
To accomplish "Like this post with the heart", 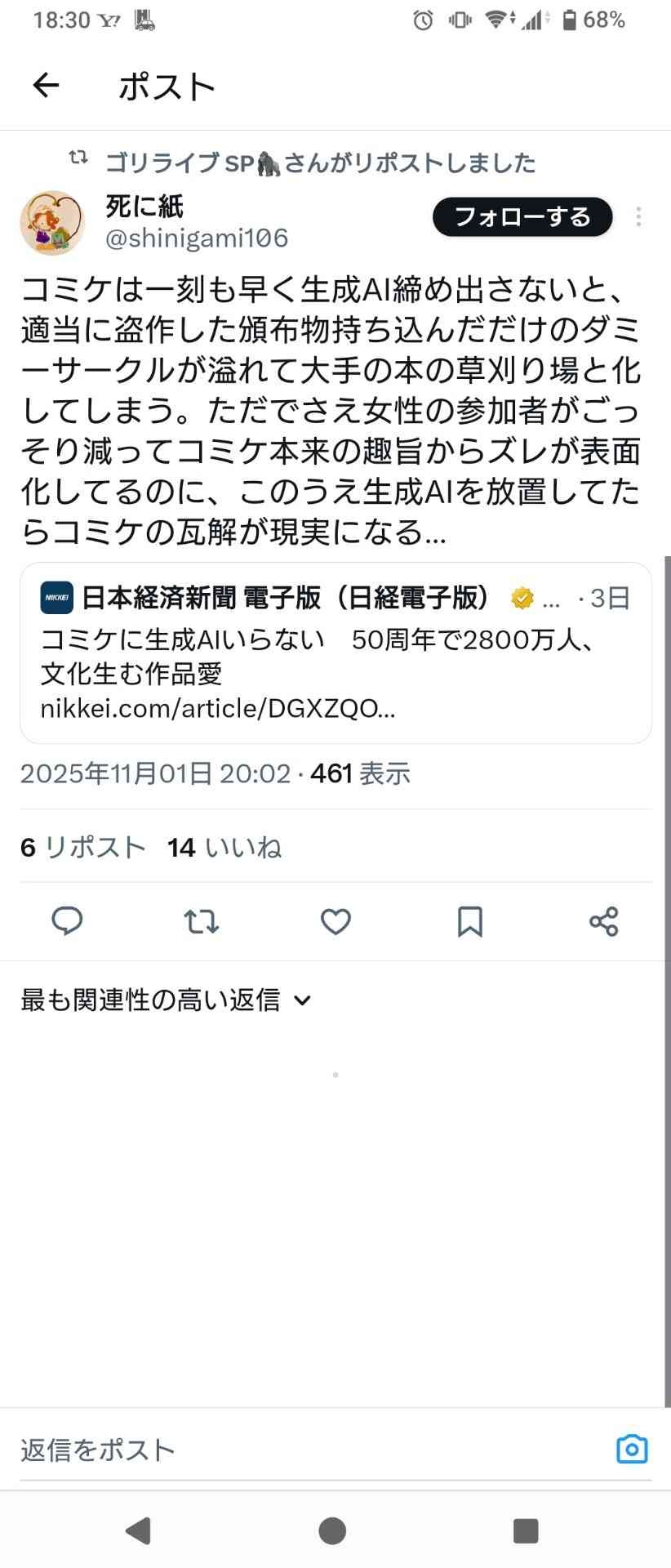I will (335, 921).
